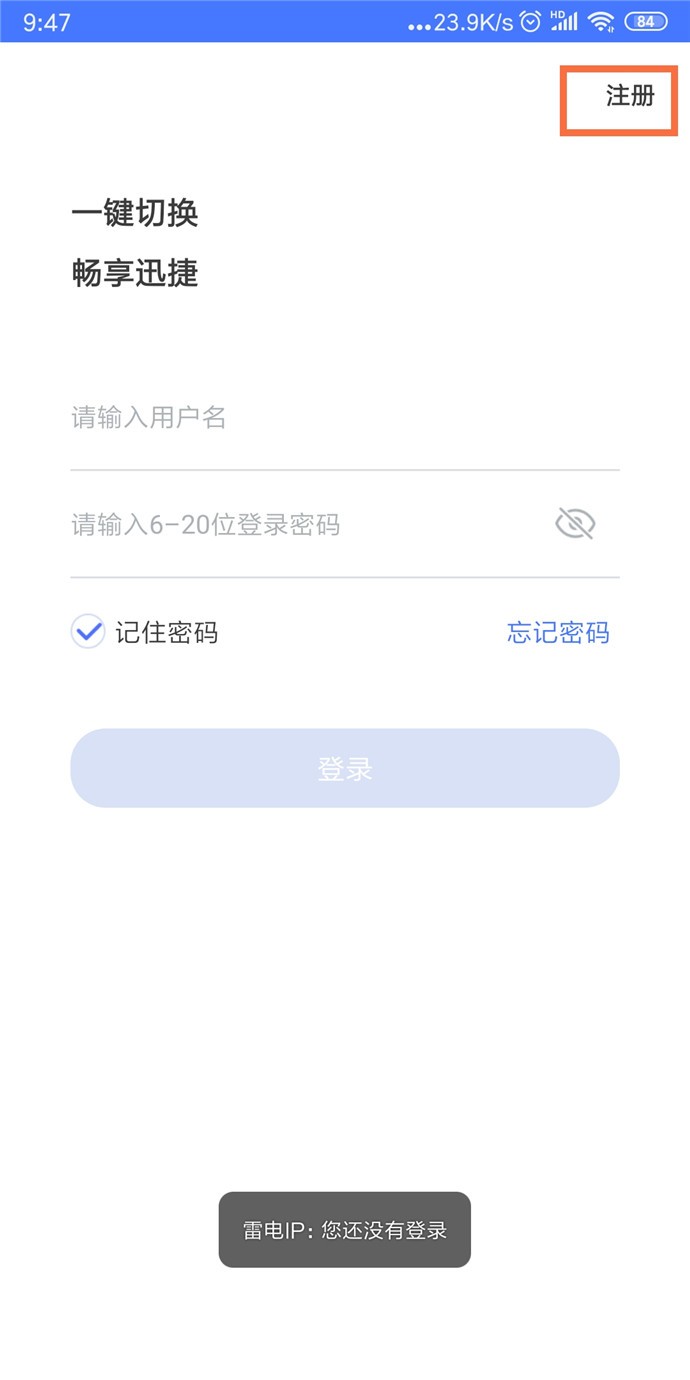The width and height of the screenshot is (690, 1380).
Task: Open the 注册 registration page
Action: [x=630, y=96]
